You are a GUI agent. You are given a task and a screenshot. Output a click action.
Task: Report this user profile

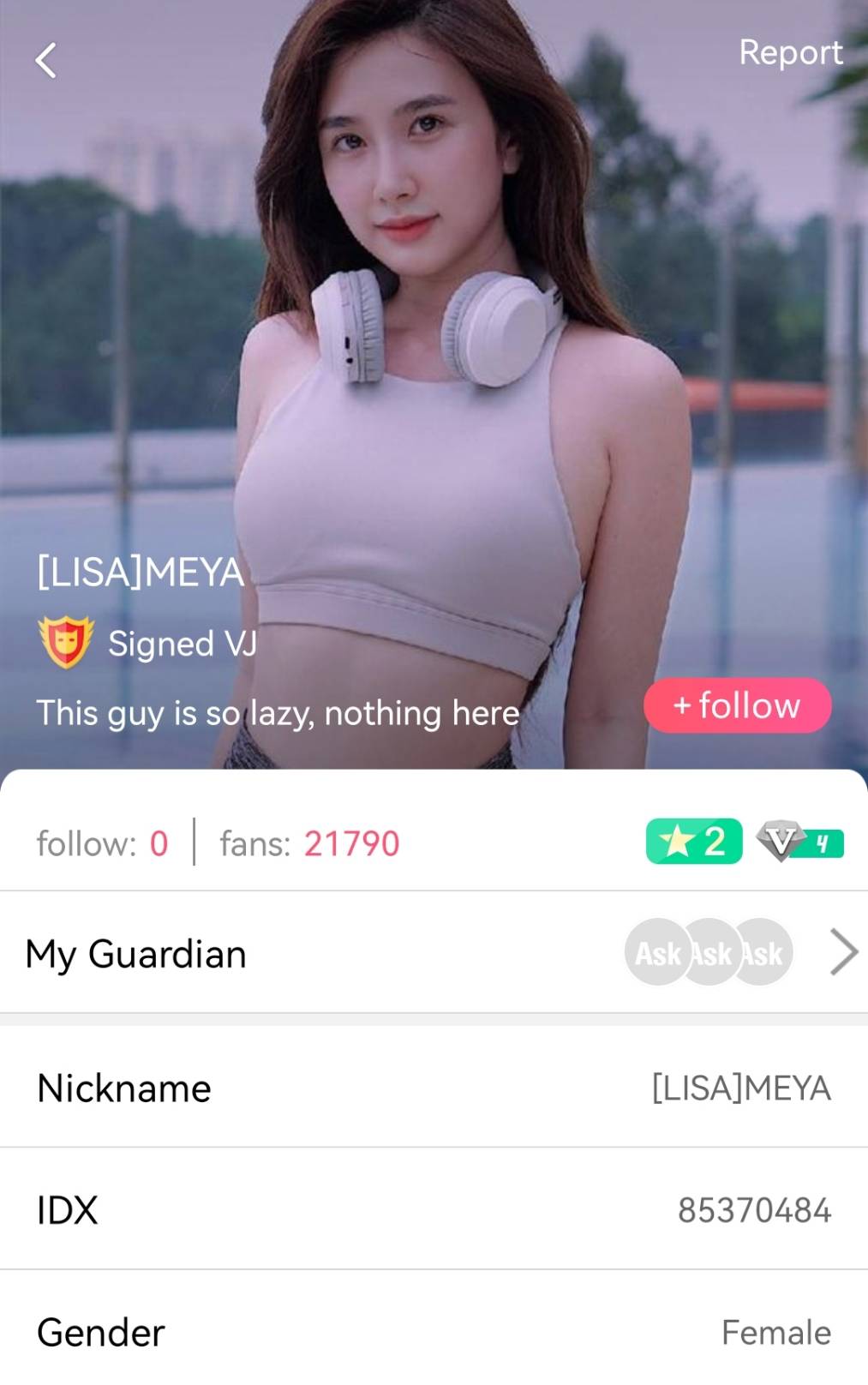(790, 53)
